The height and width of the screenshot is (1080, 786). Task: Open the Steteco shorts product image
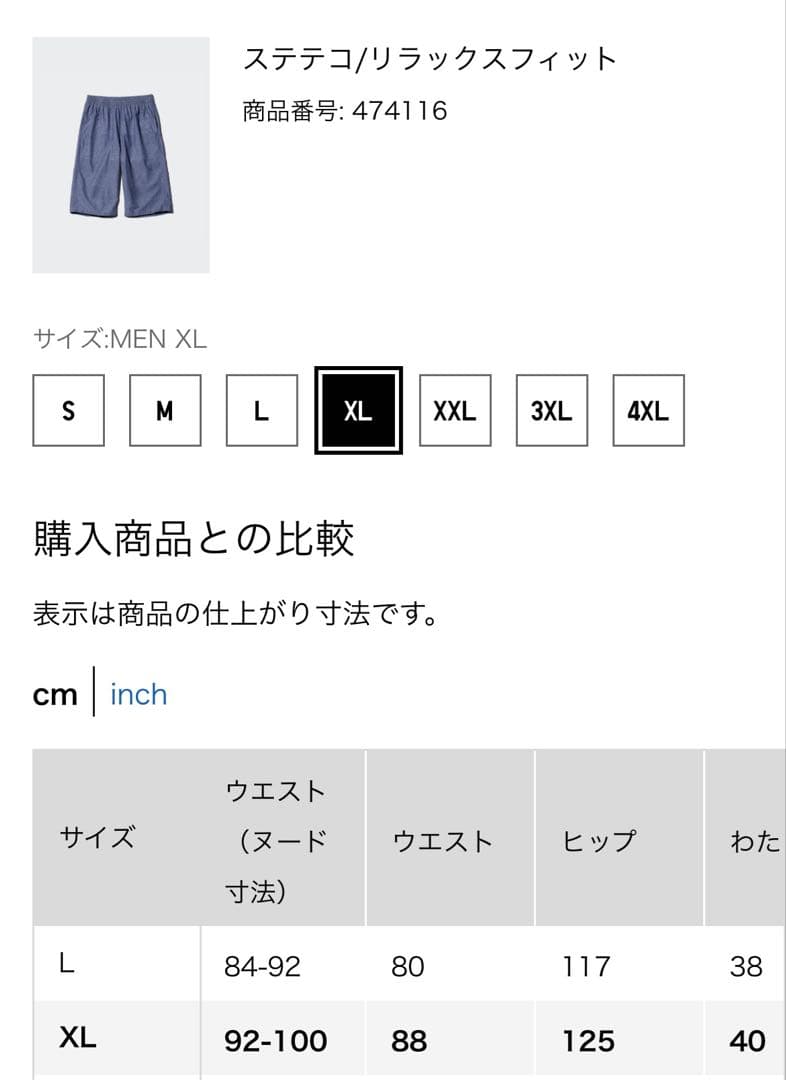pos(121,155)
